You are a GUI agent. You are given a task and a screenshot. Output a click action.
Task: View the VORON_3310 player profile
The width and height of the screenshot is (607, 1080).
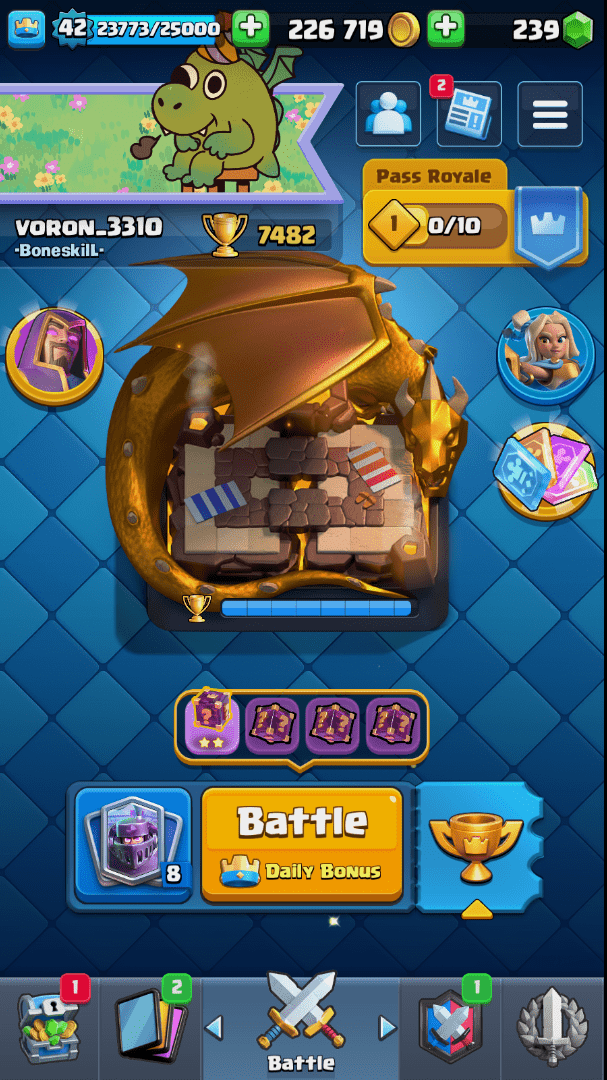click(x=90, y=228)
